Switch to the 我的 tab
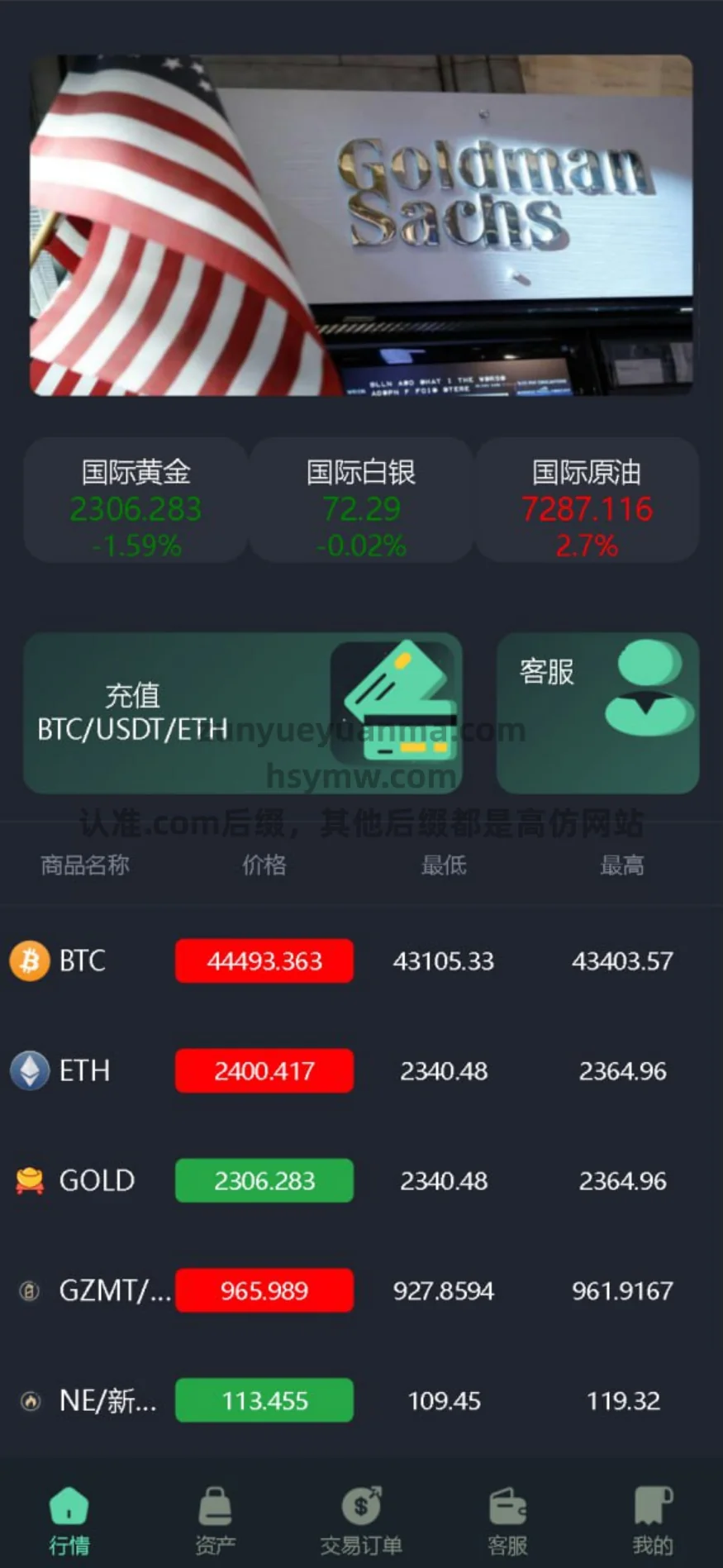This screenshot has height=1568, width=723. [653, 1521]
